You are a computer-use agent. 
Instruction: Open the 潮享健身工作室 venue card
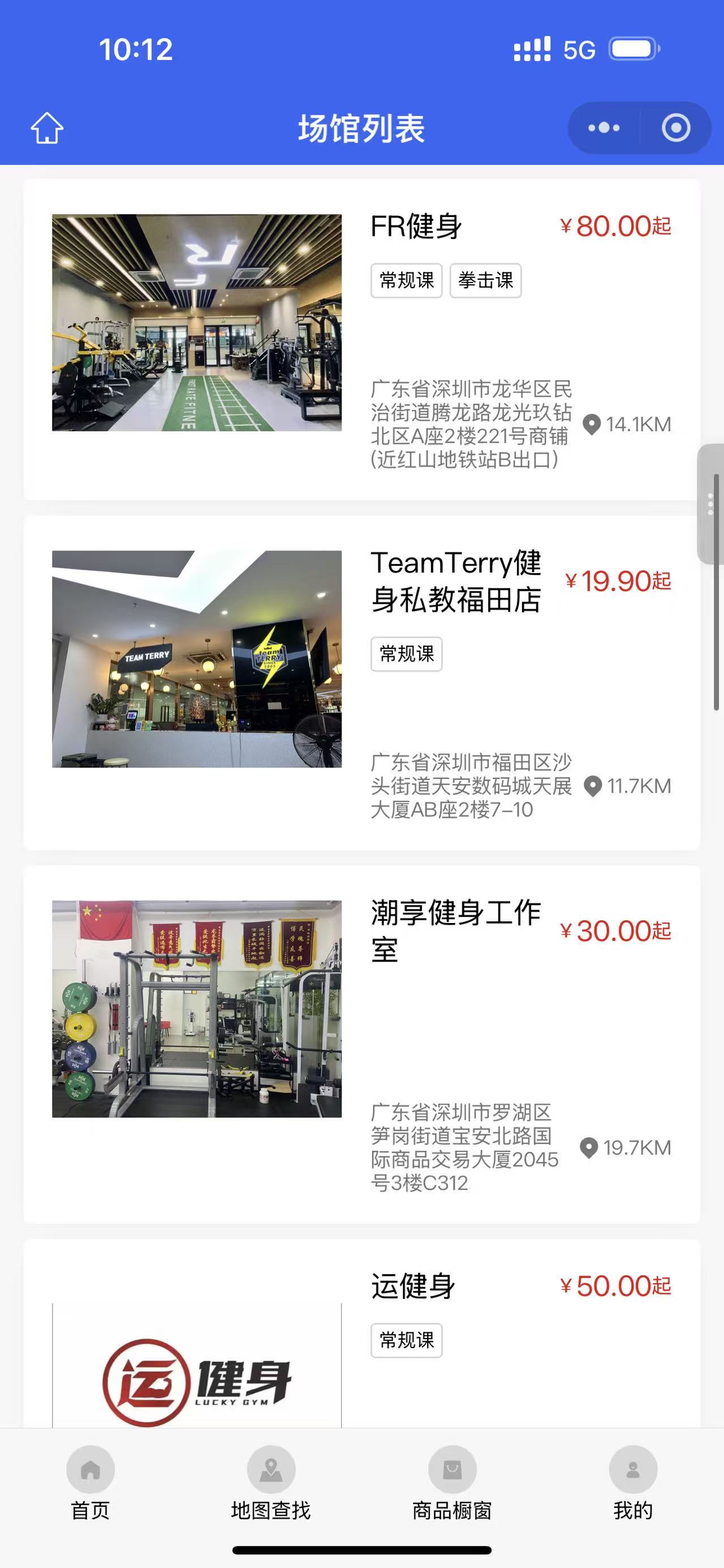point(361,1043)
